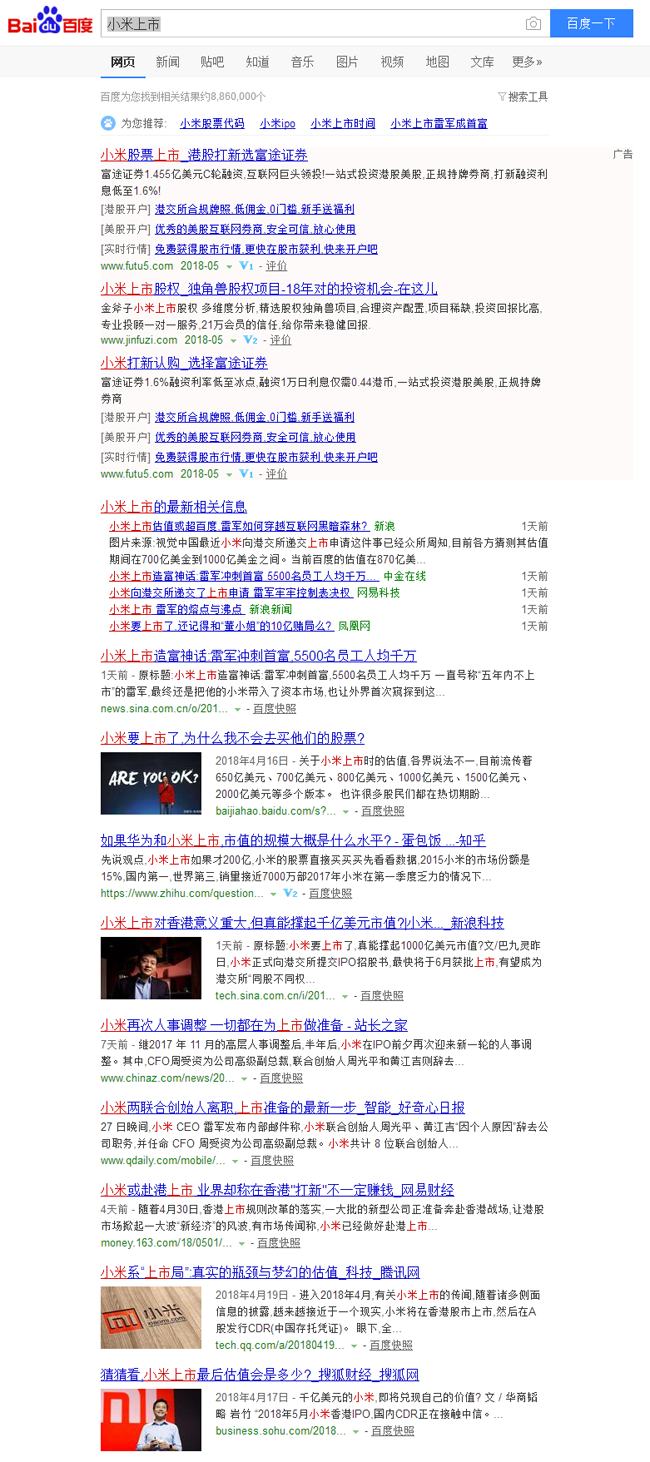Open 百度快照 for the news.sina.com.cn result
This screenshot has width=650, height=1462.
coord(274,709)
